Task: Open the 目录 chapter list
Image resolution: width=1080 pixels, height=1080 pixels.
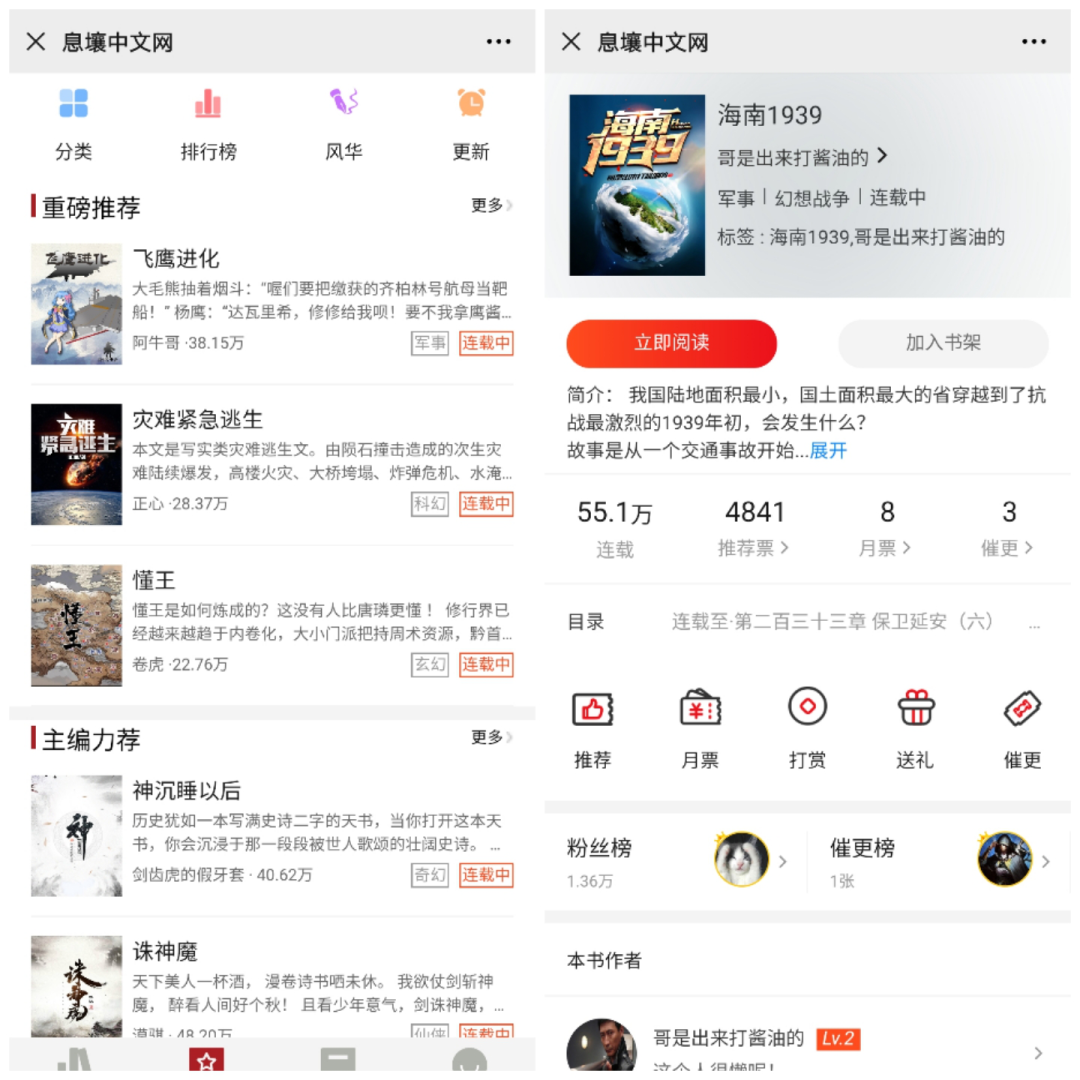Action: pyautogui.click(x=807, y=622)
